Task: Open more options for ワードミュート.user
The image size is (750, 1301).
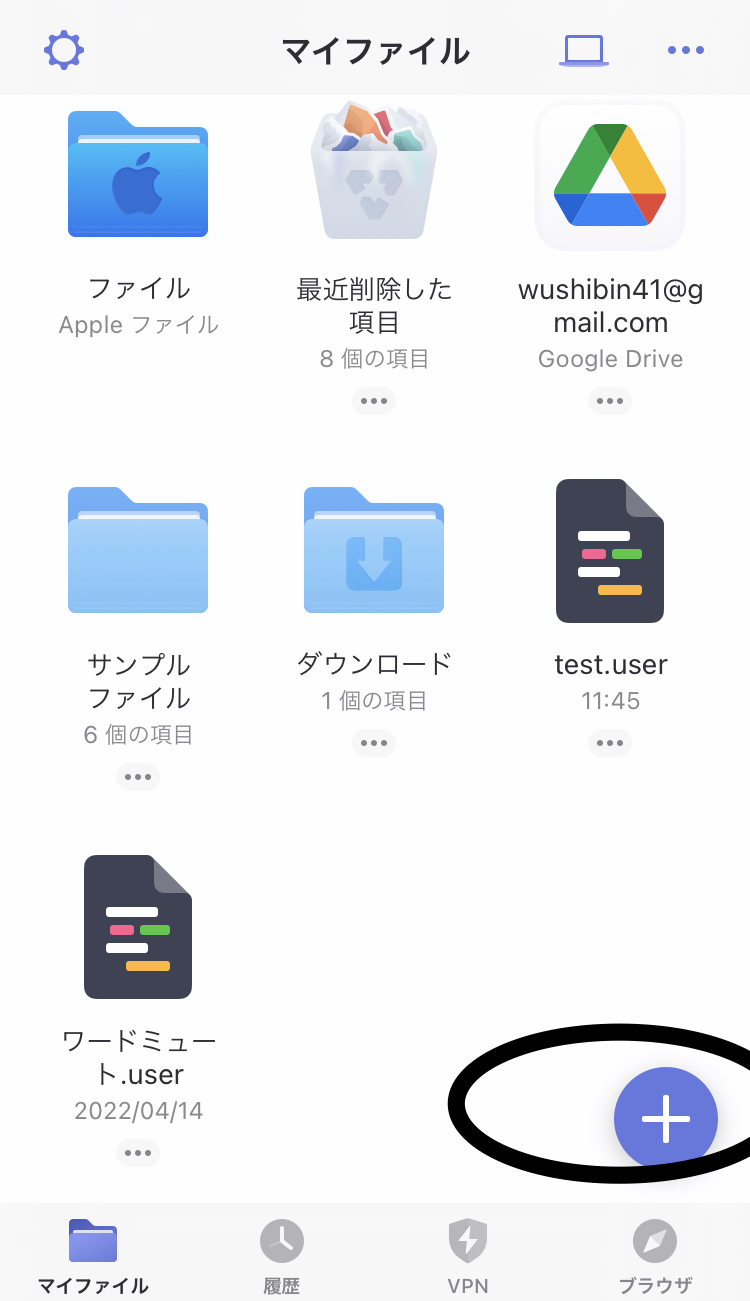Action: [138, 1153]
